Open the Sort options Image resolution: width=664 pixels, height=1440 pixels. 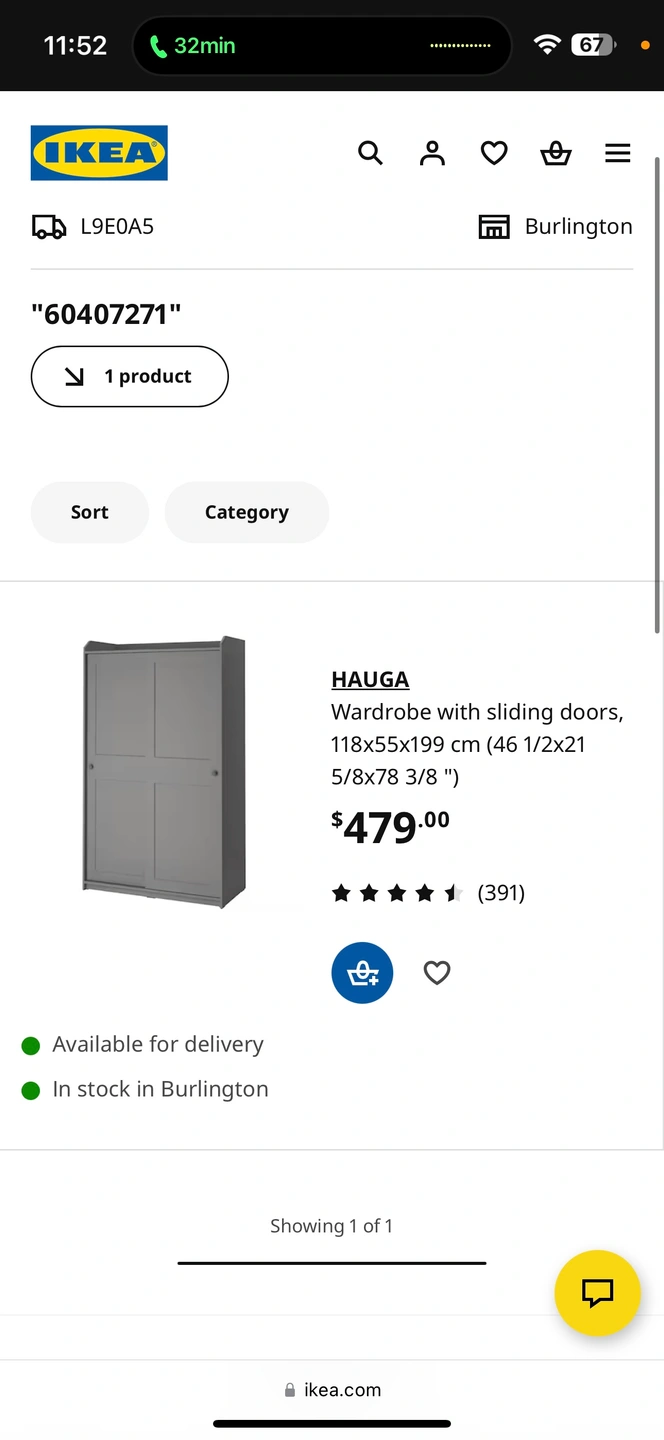click(x=90, y=512)
